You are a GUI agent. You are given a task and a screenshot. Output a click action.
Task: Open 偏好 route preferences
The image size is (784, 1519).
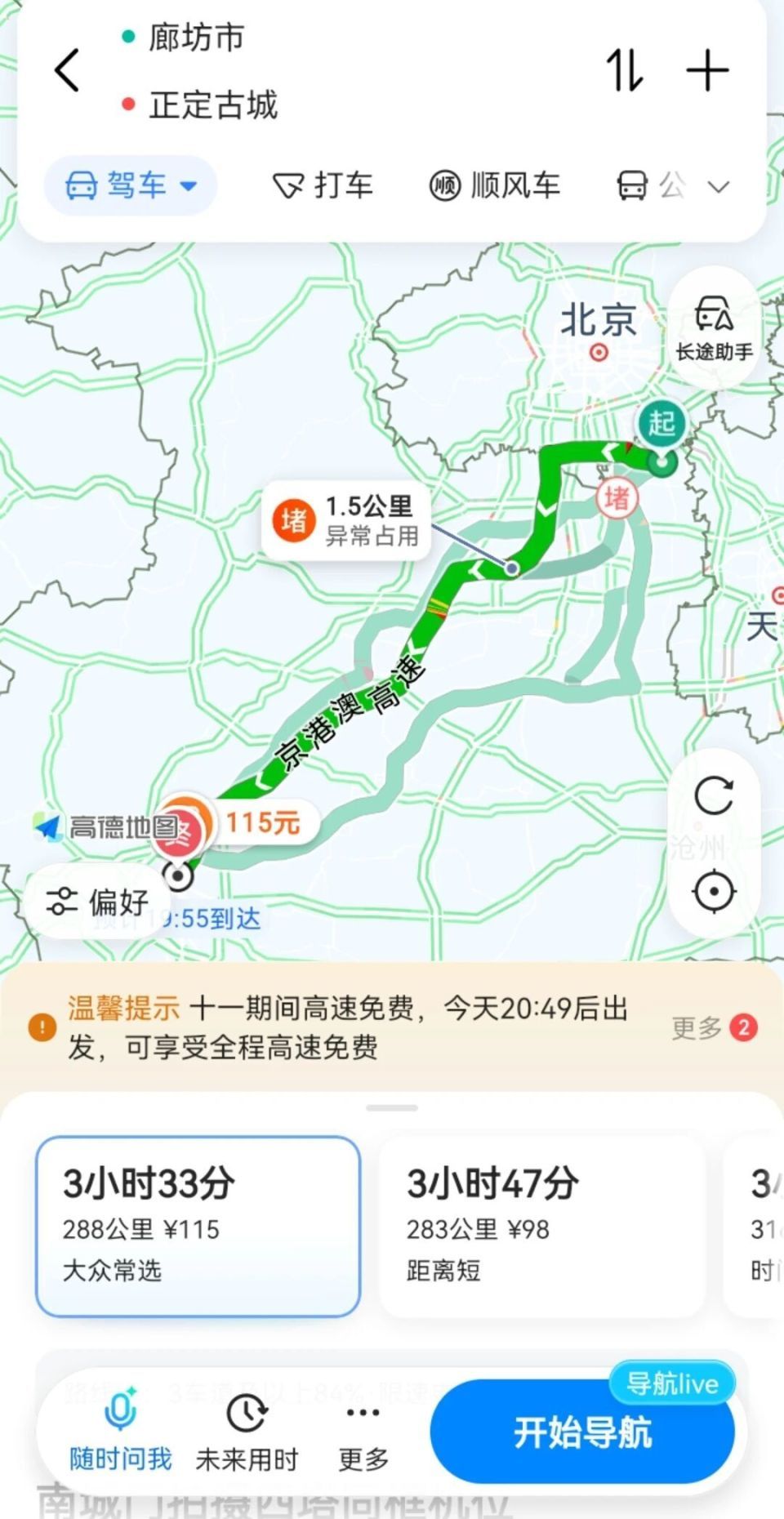click(x=98, y=902)
